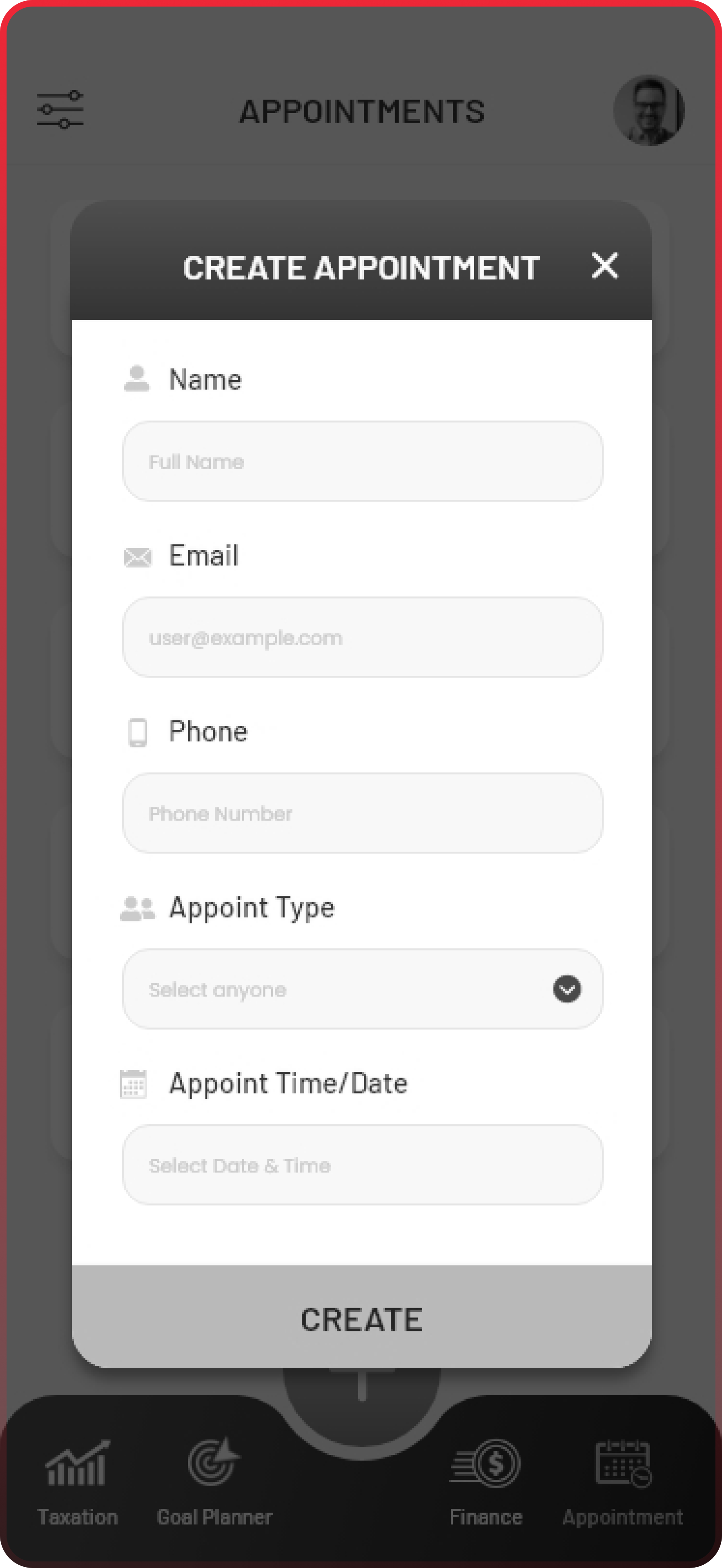722x1568 pixels.
Task: Focus the Email address field
Action: [x=362, y=637]
